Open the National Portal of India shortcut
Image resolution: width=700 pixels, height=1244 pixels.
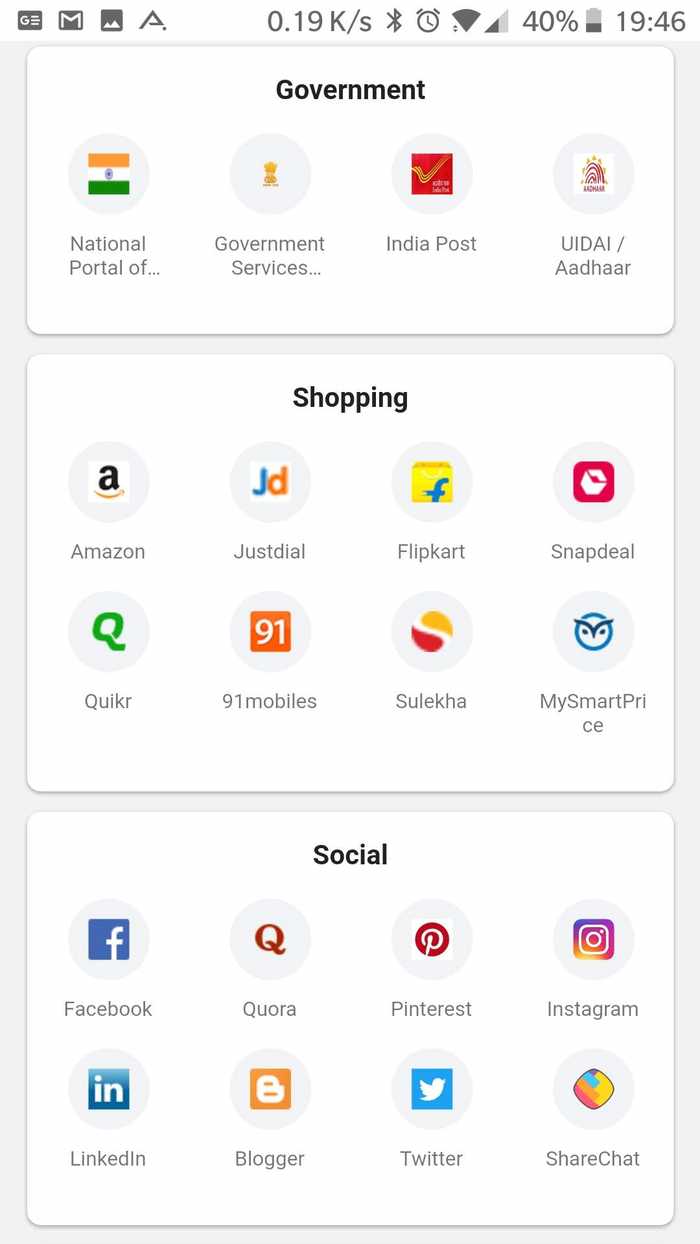click(108, 174)
